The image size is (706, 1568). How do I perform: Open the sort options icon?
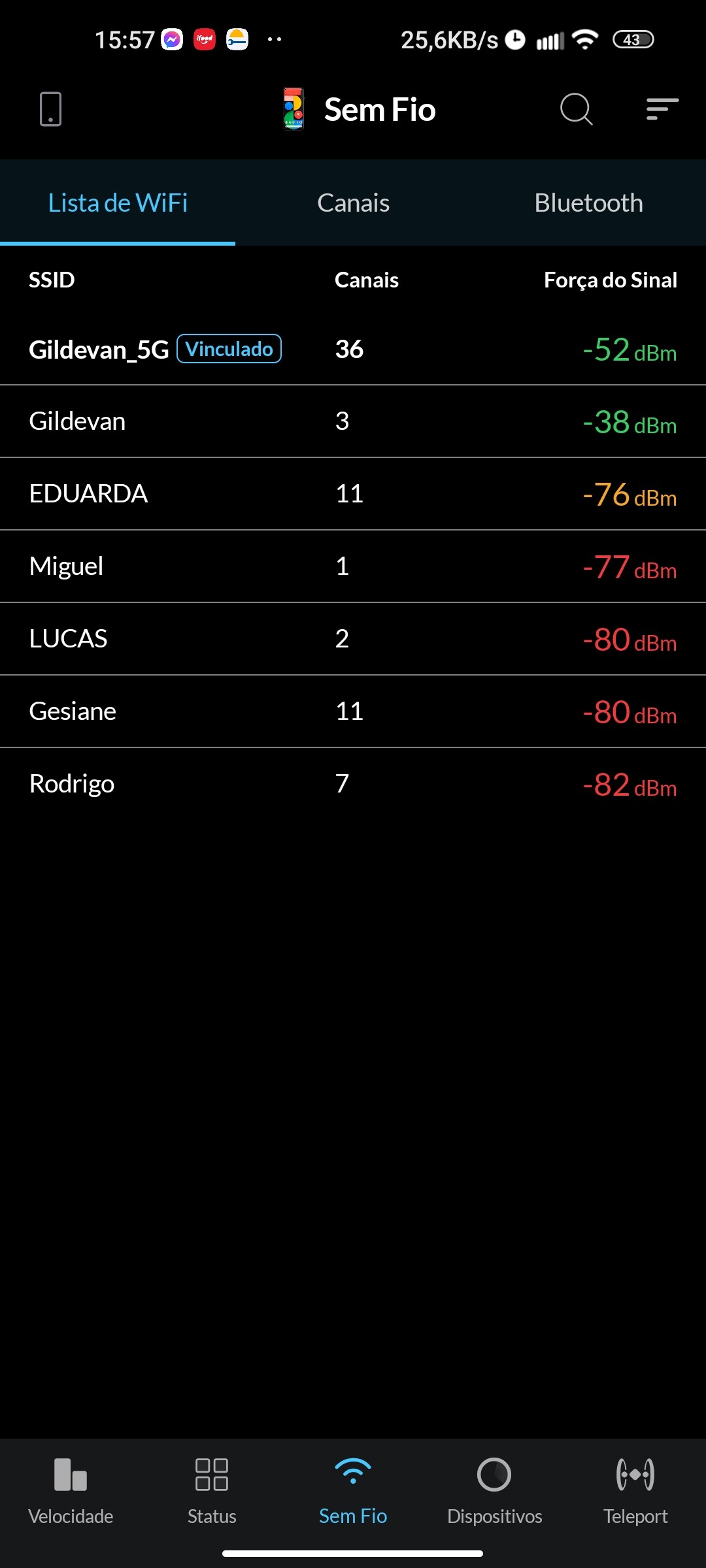click(x=662, y=109)
